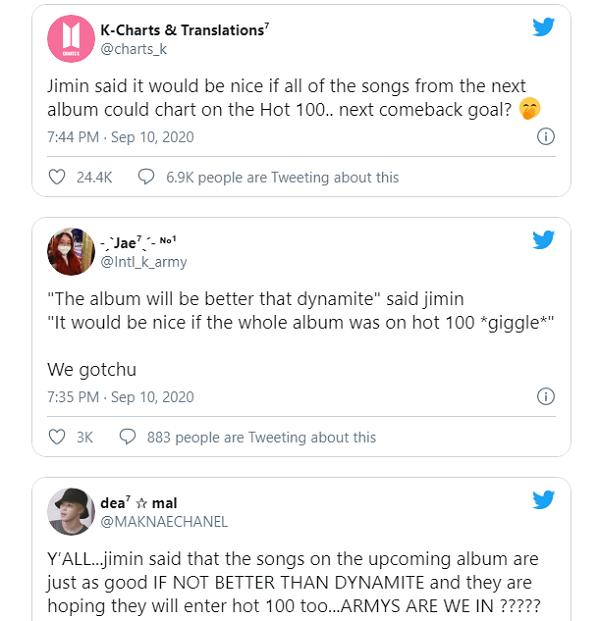This screenshot has width=600, height=621.
Task: Open the dea mal avatar
Action: click(71, 511)
